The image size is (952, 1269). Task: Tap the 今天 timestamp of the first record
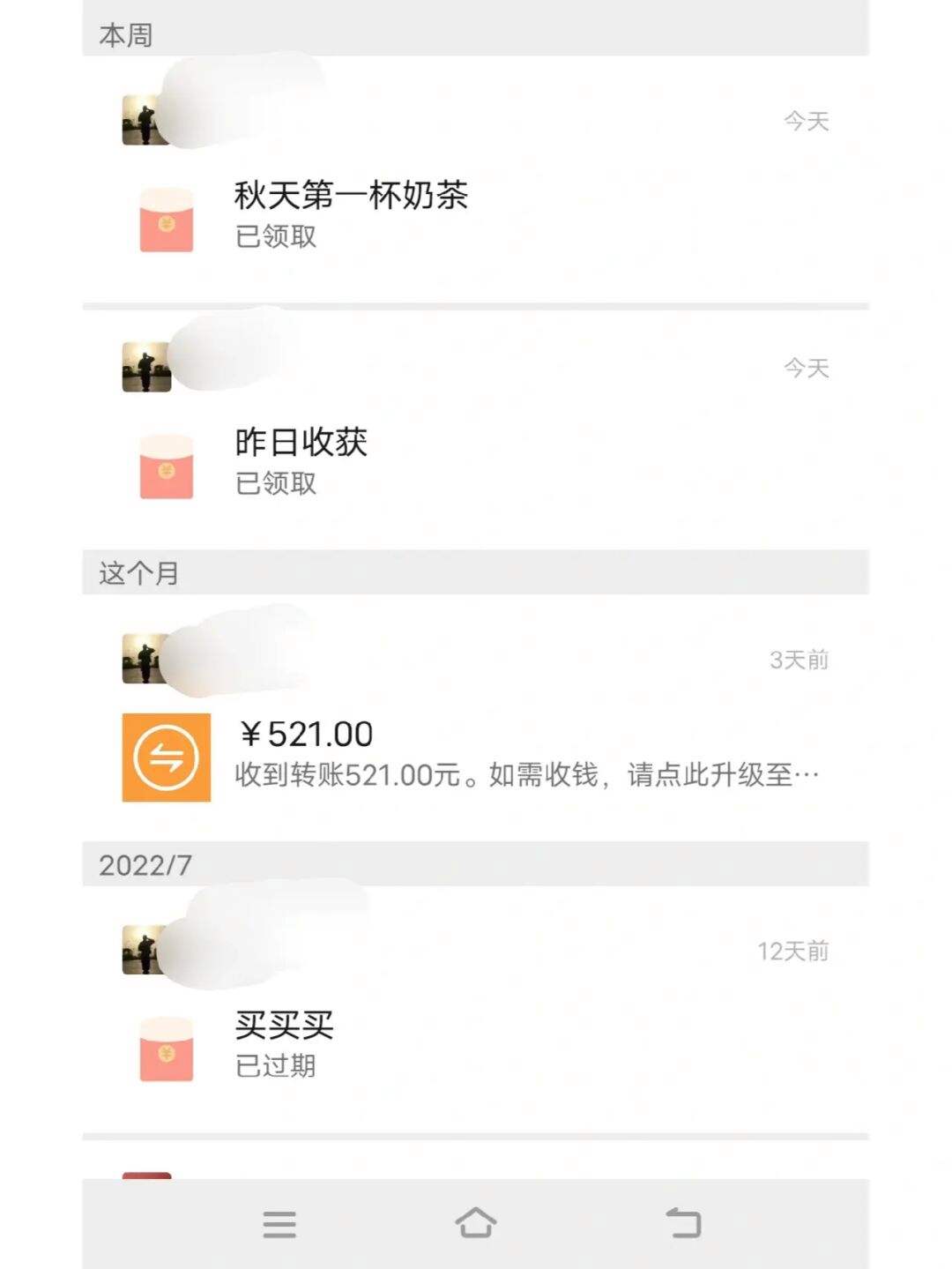[x=806, y=122]
